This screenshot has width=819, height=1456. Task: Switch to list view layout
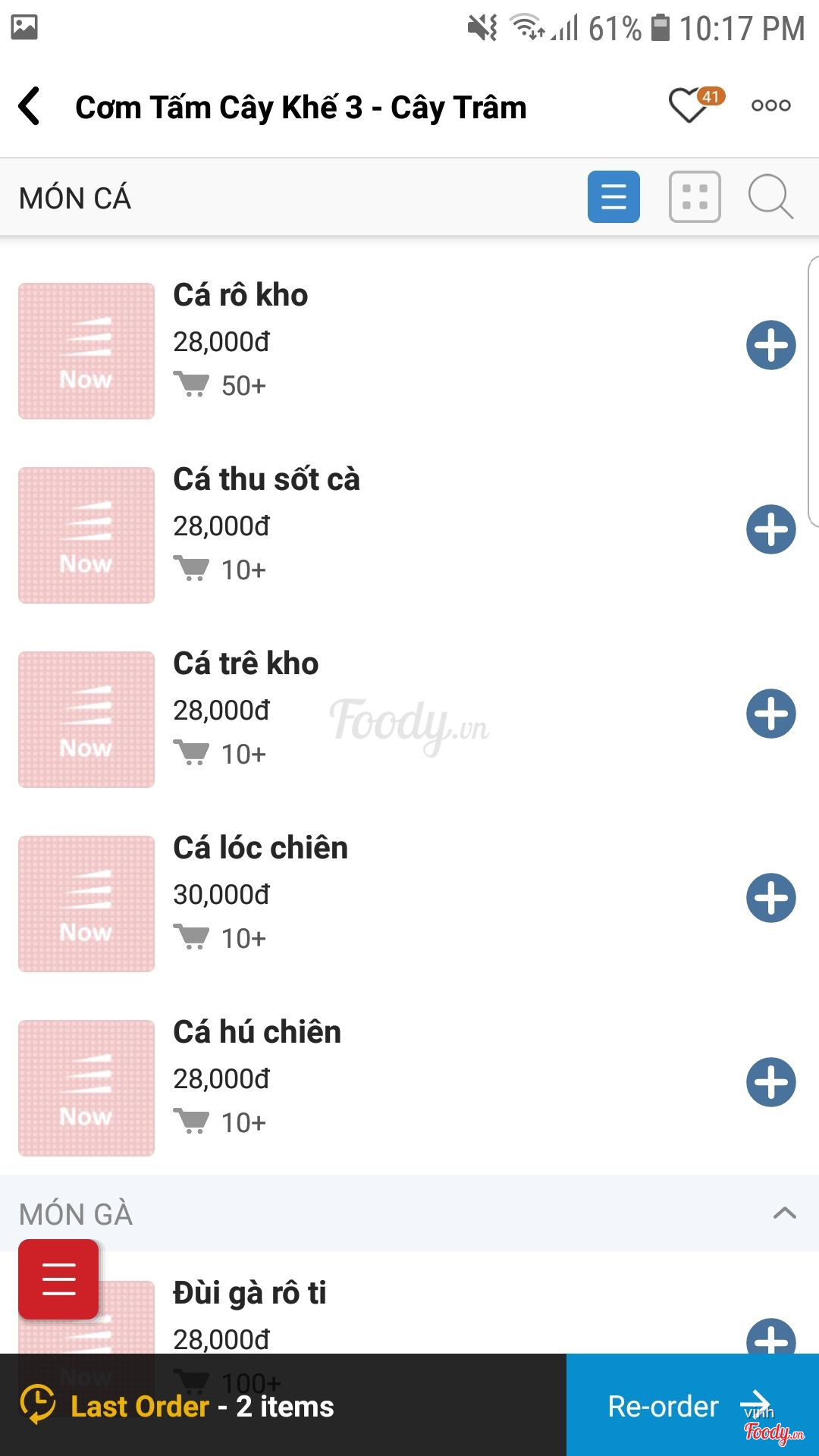613,197
